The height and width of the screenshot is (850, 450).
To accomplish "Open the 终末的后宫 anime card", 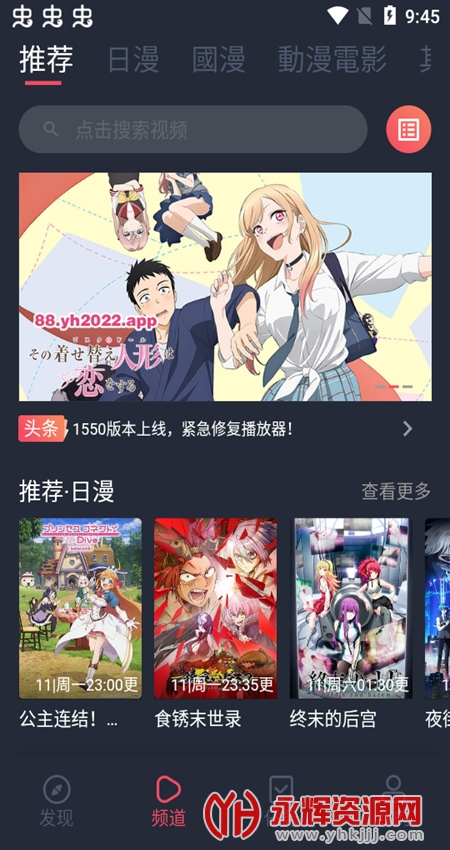I will click(x=351, y=623).
